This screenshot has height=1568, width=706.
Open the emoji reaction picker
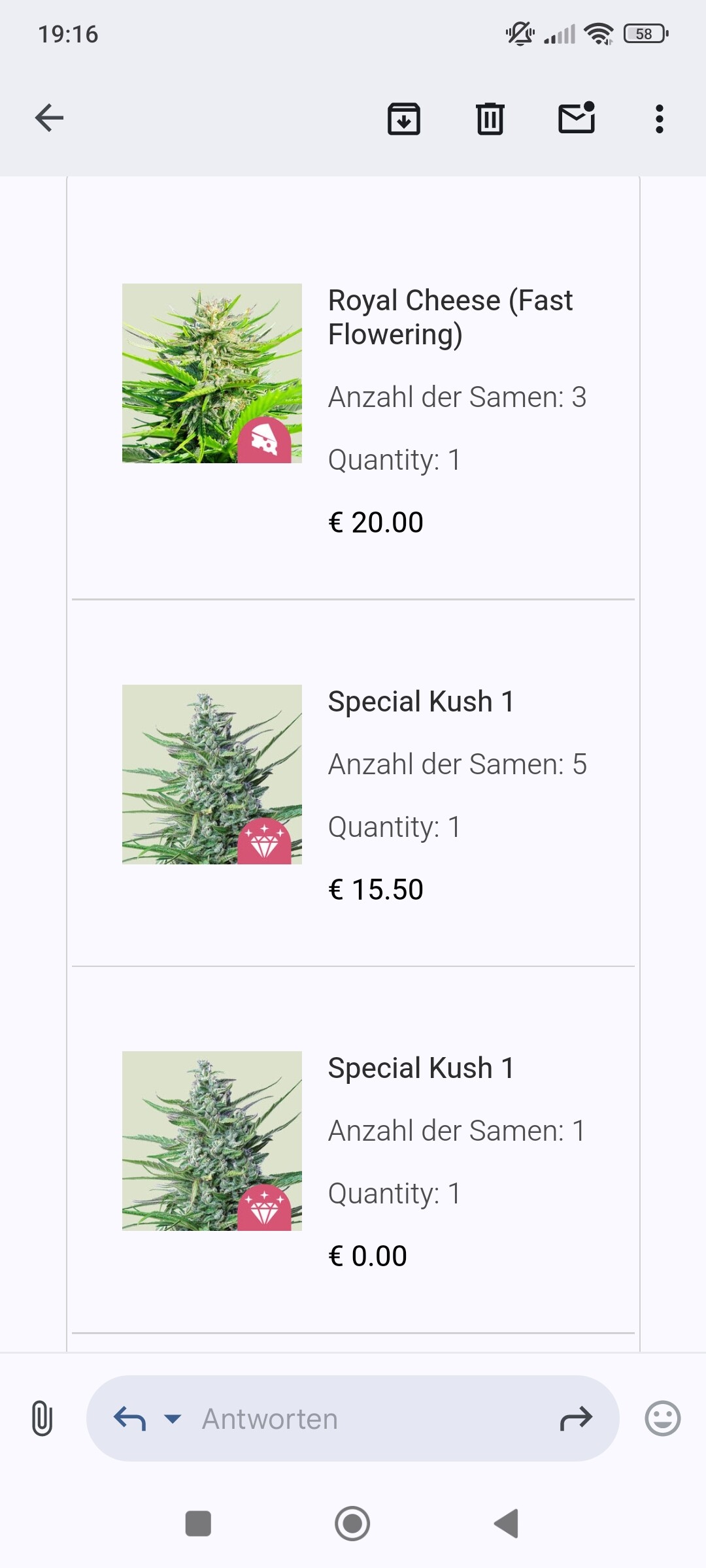click(x=663, y=1418)
